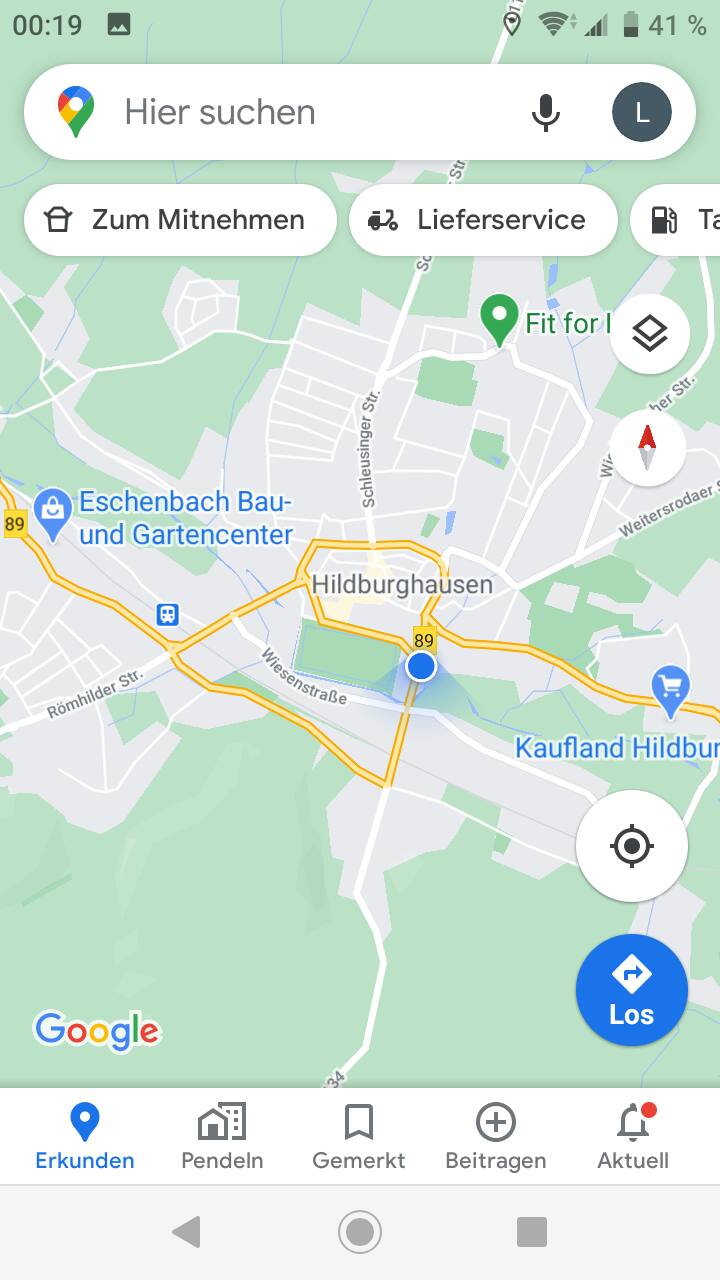Switch to the Gemerkt tab
The height and width of the screenshot is (1280, 720).
tap(359, 1136)
